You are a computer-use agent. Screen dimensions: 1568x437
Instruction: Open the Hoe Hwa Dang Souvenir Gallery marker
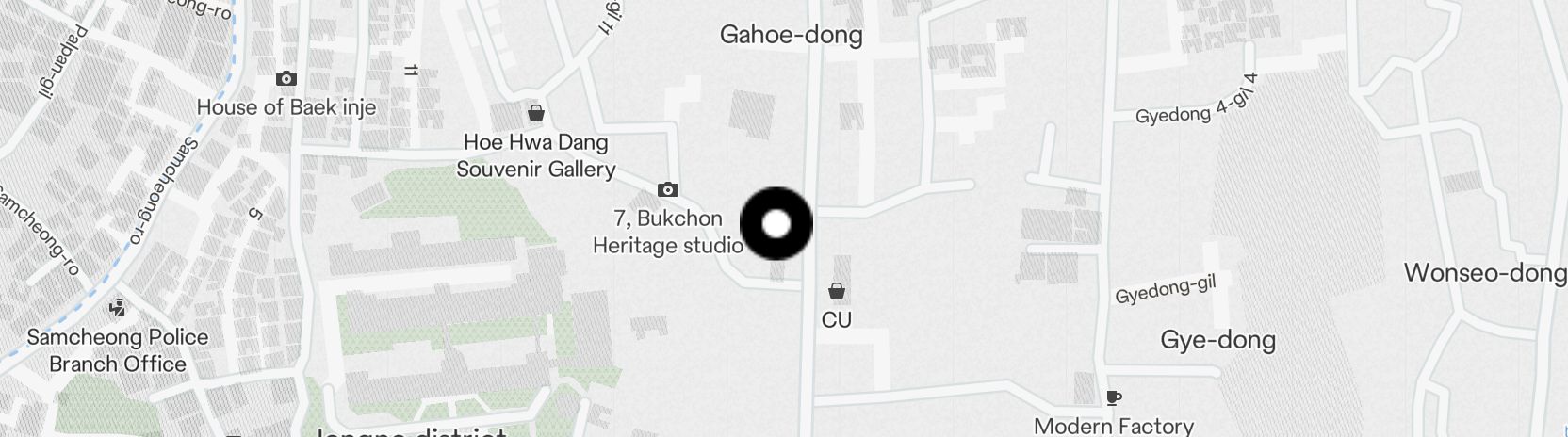(x=535, y=114)
